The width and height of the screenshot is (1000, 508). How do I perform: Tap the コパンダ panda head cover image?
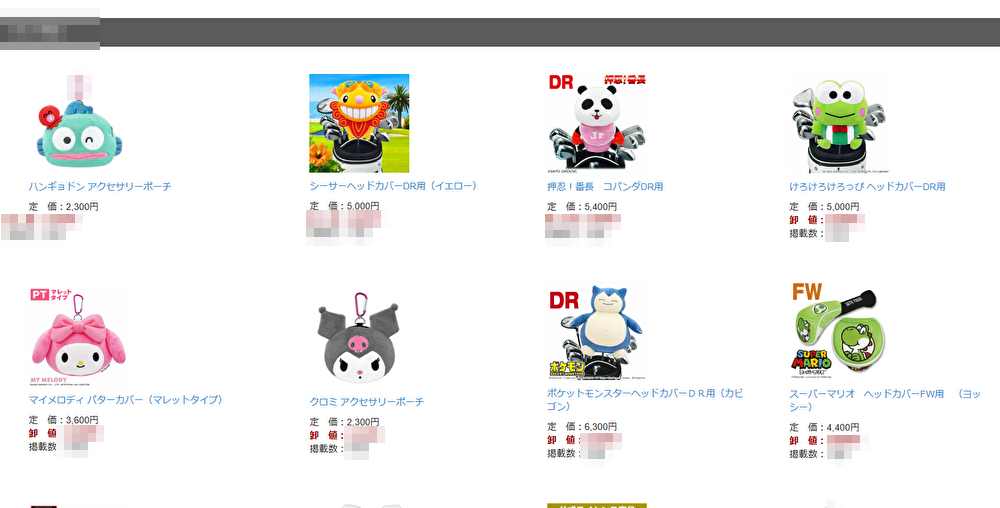[x=598, y=124]
